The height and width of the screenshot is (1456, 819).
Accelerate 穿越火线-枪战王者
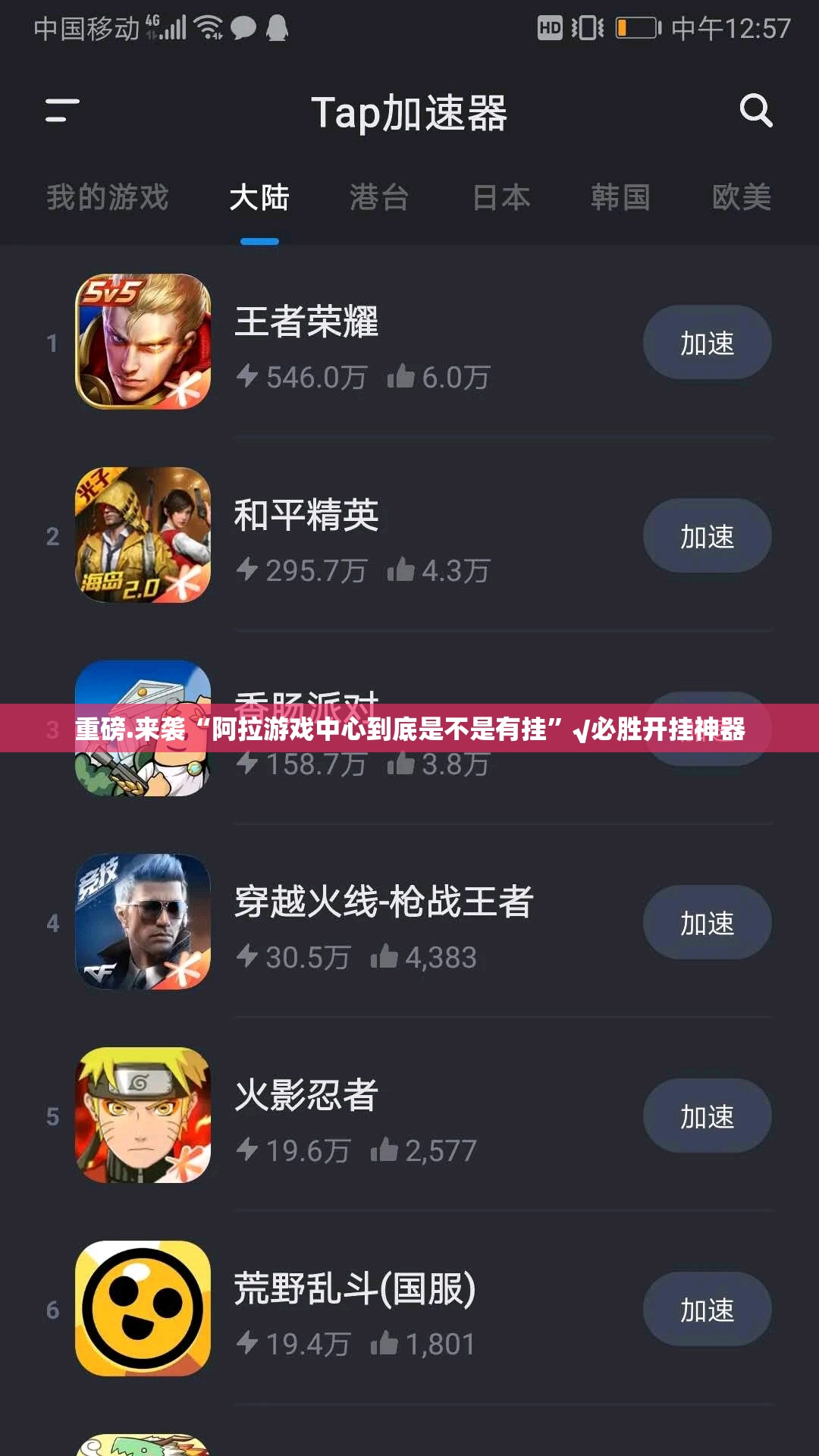pos(707,923)
